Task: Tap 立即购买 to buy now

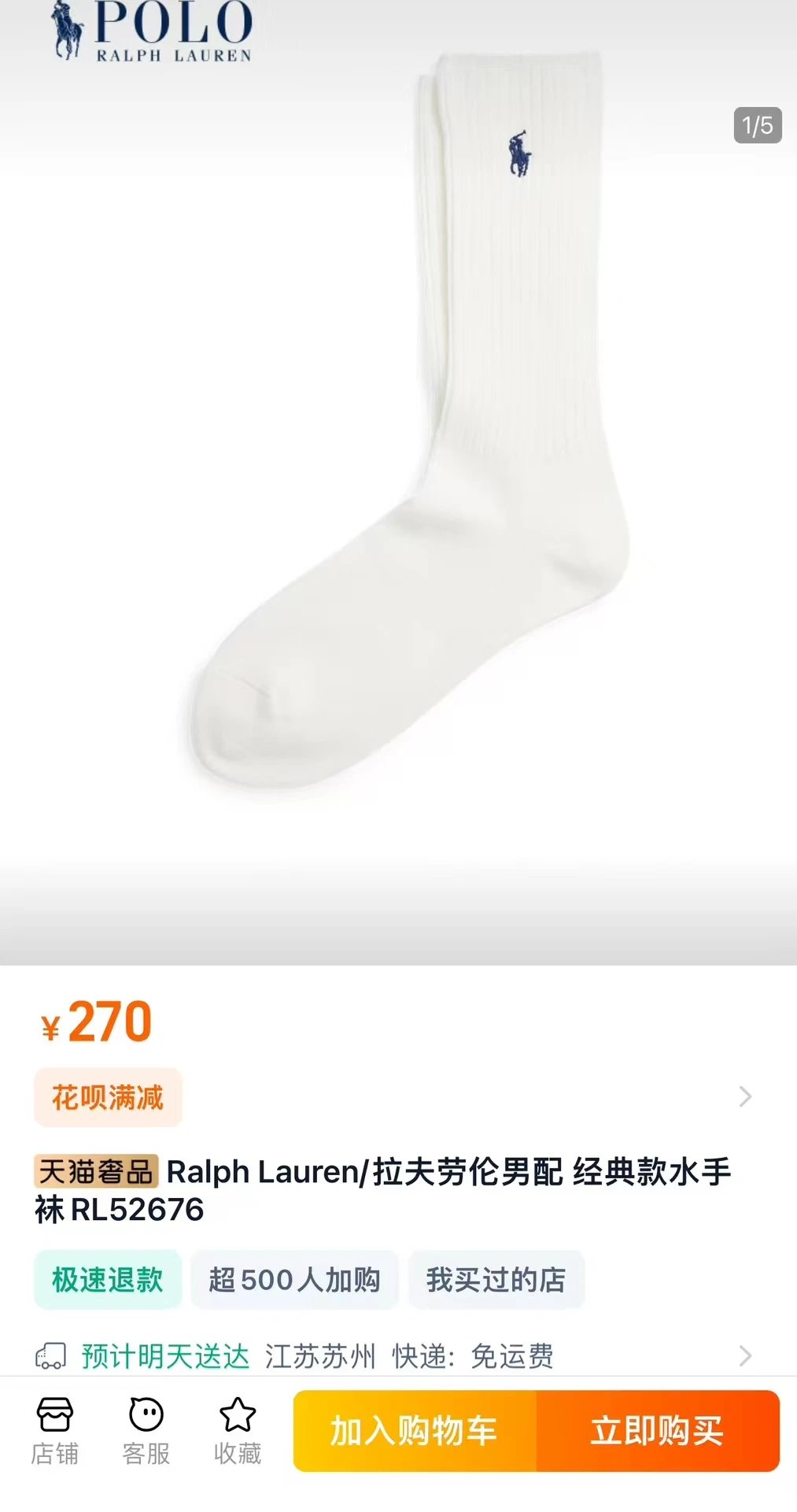Action: point(658,1430)
